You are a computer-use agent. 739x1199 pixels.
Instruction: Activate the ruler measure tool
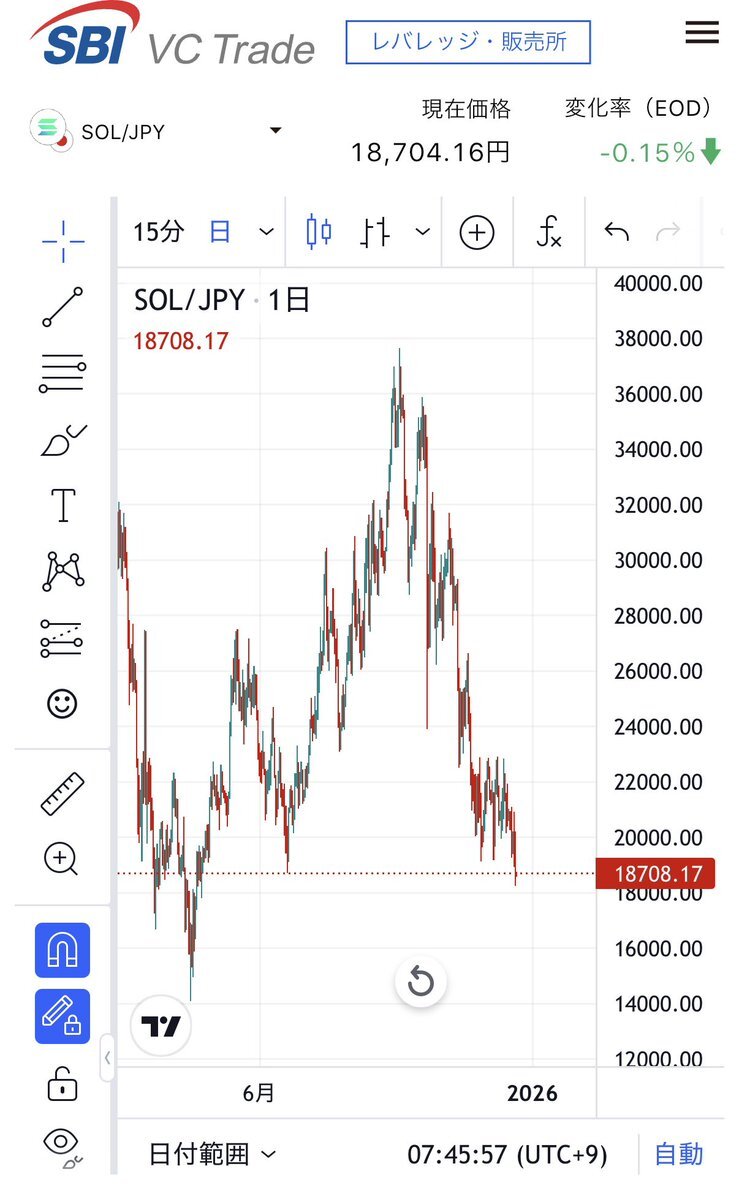point(63,796)
